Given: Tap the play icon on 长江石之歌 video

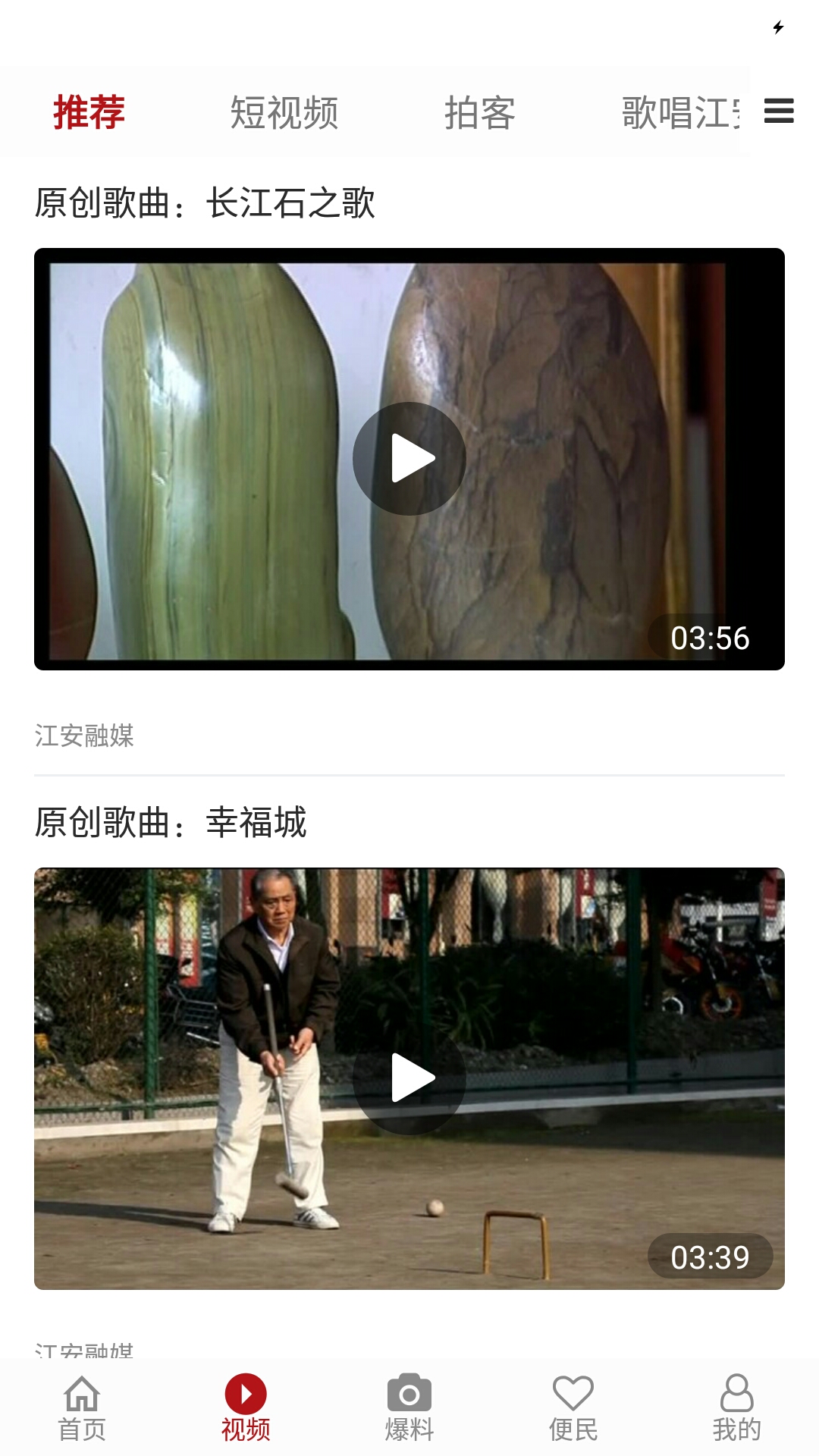Looking at the screenshot, I should (x=409, y=457).
